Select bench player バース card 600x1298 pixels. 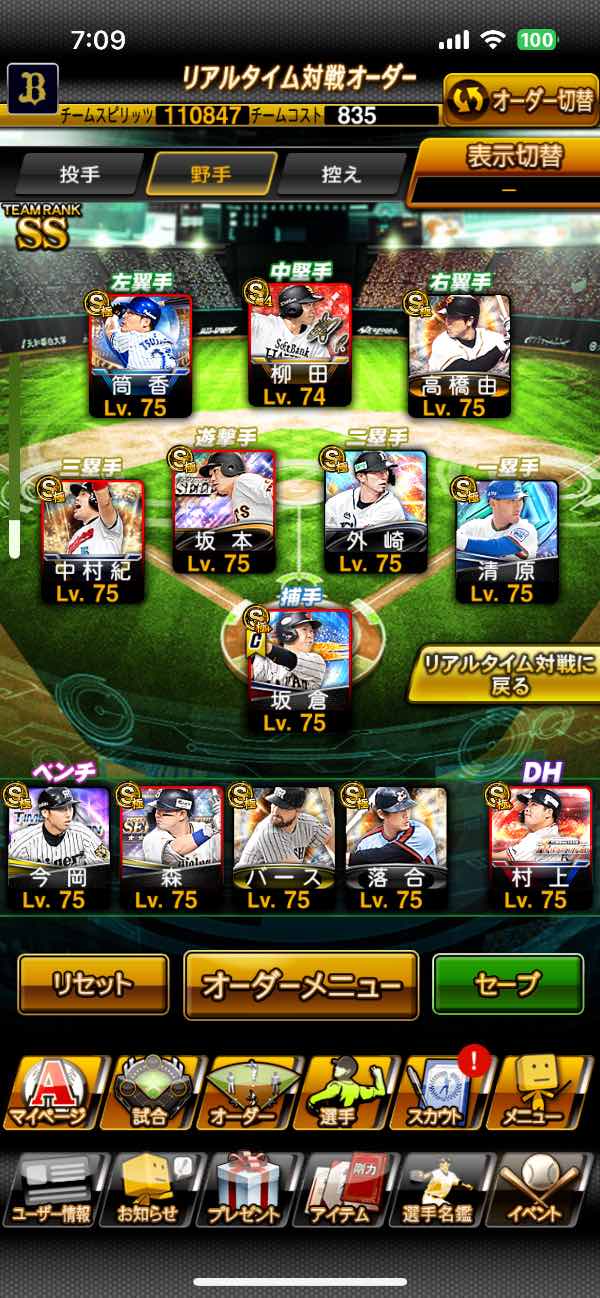pyautogui.click(x=283, y=848)
